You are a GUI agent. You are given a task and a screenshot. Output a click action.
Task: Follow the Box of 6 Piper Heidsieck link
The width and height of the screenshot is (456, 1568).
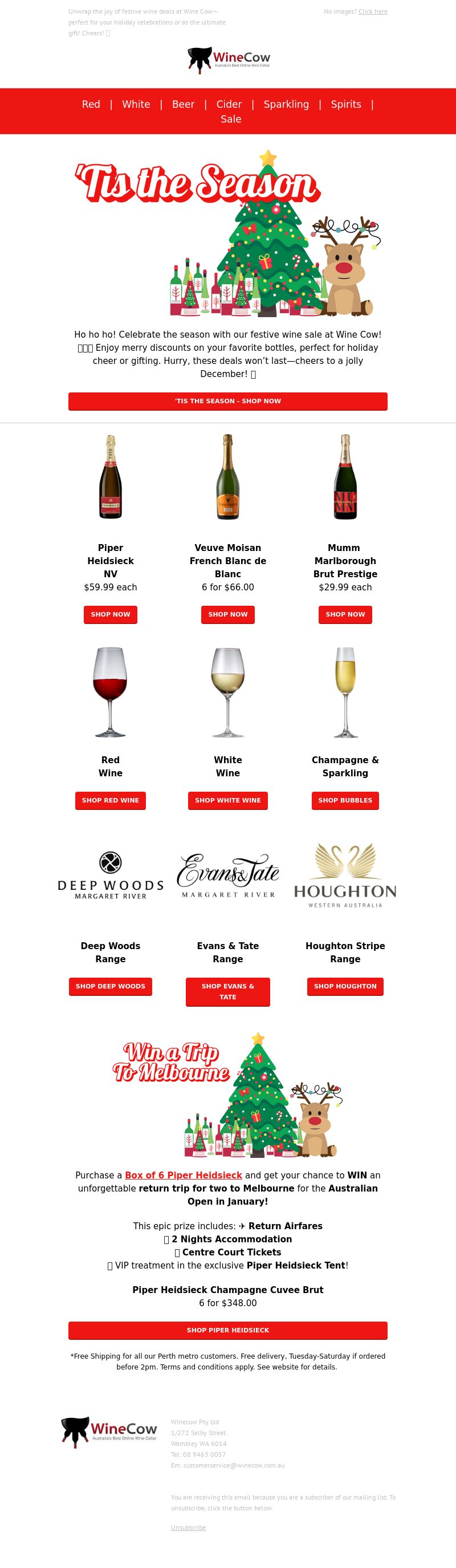tap(183, 1175)
